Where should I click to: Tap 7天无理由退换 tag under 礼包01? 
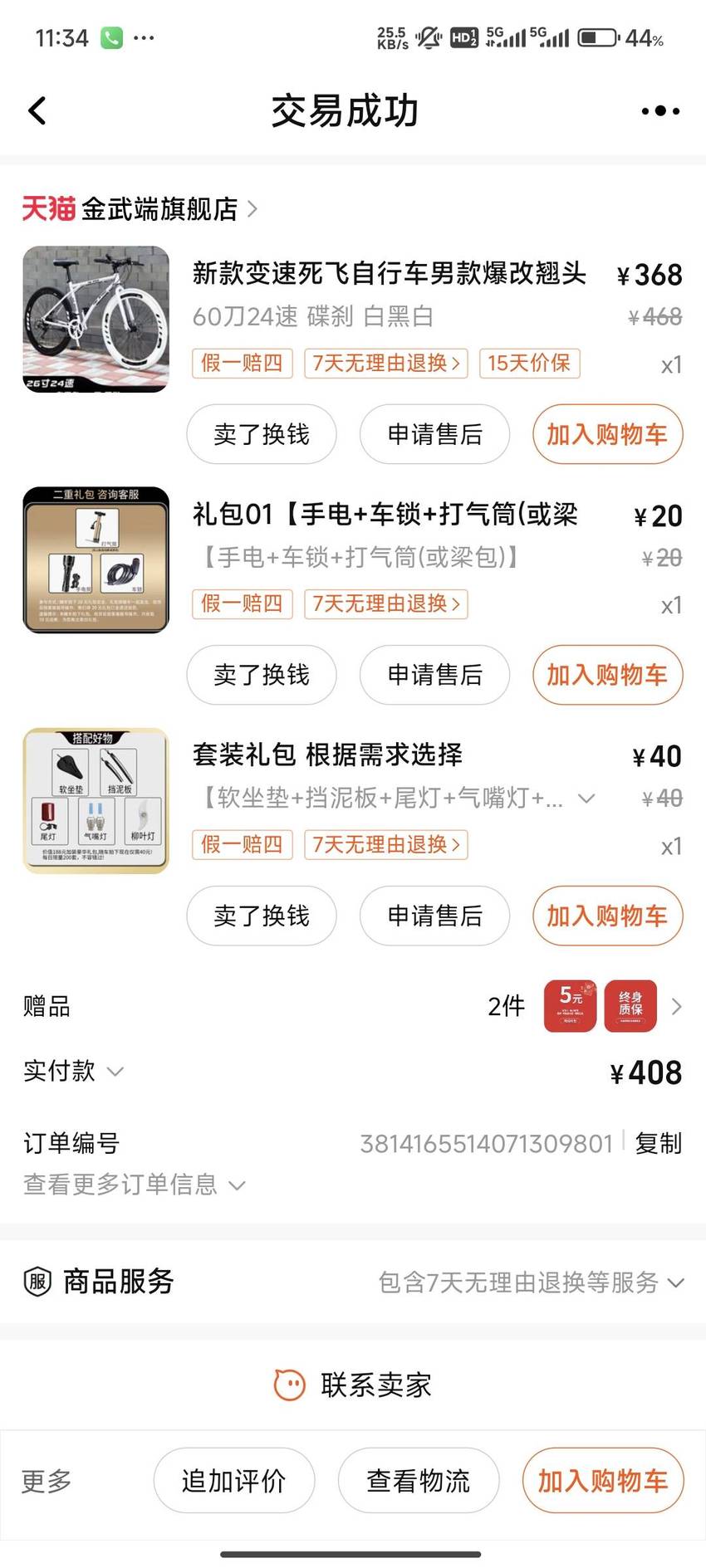(386, 603)
